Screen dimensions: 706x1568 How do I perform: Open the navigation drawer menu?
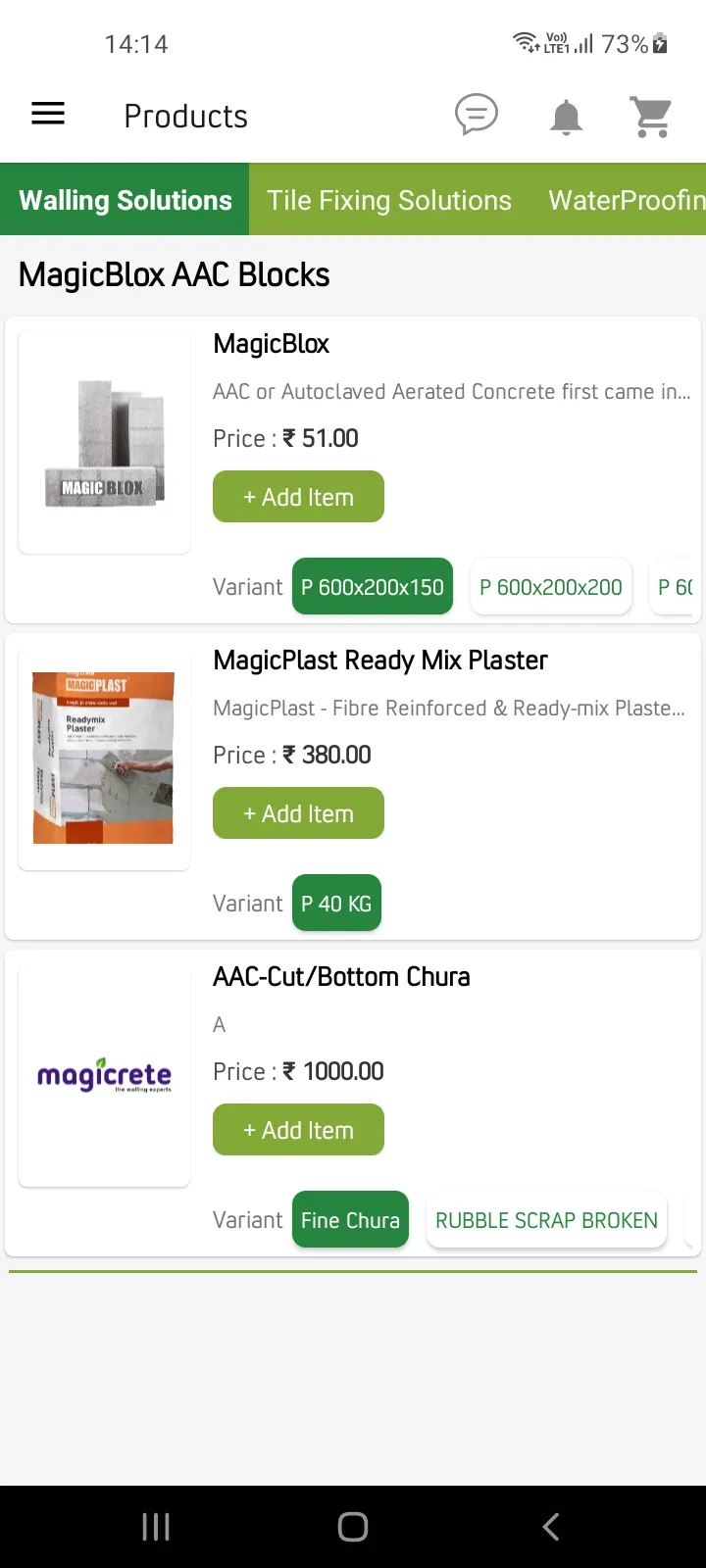(48, 114)
